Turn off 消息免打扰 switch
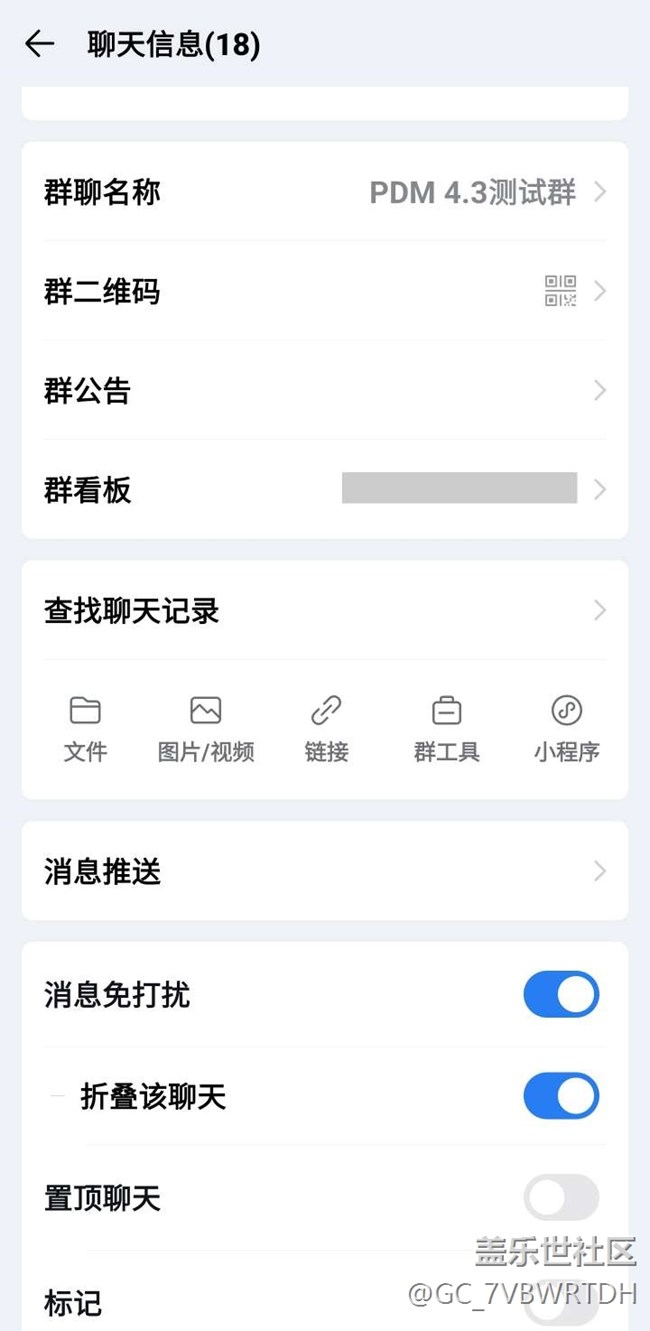 pos(561,995)
